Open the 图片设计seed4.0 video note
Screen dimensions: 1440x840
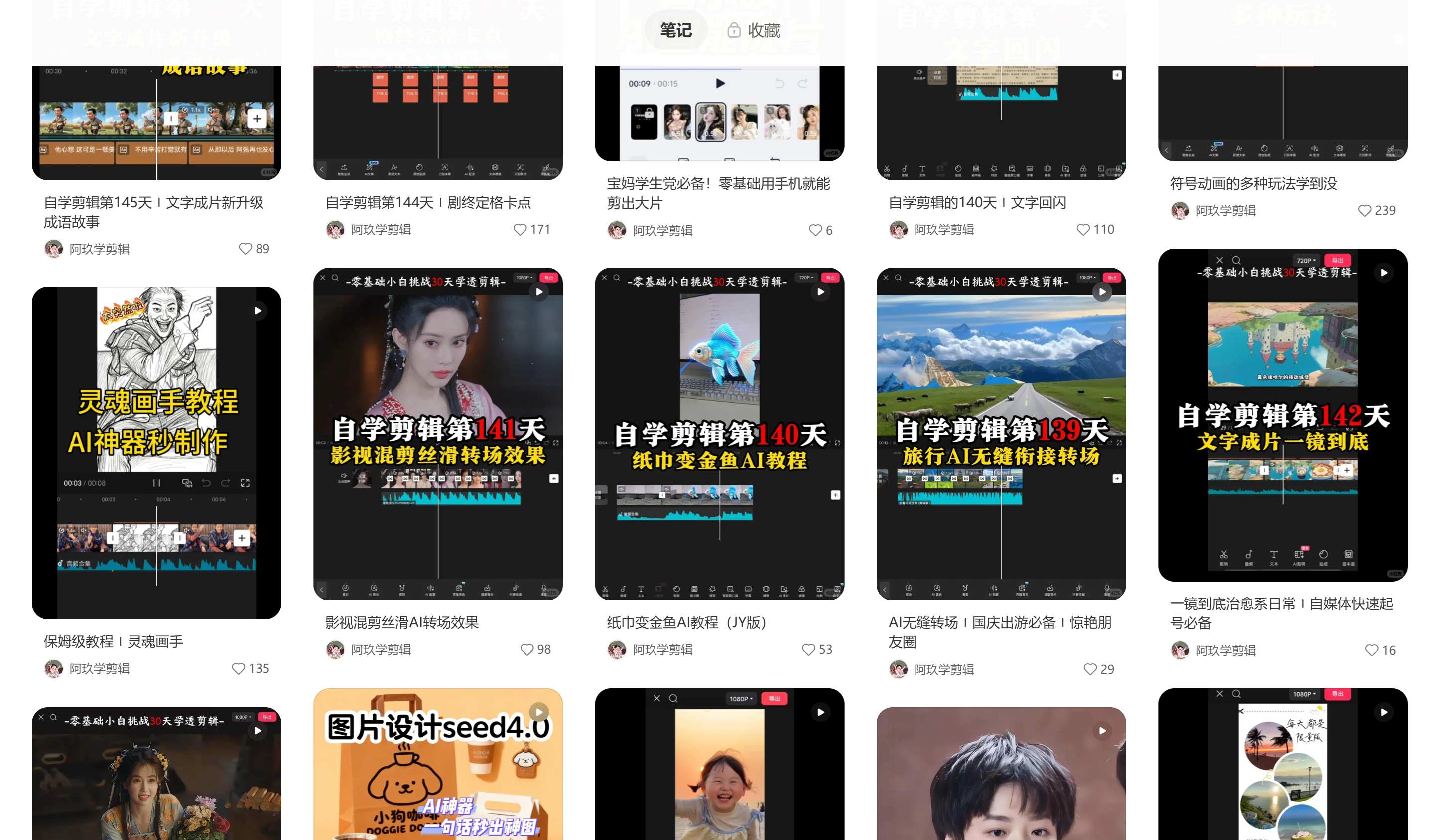point(438,765)
